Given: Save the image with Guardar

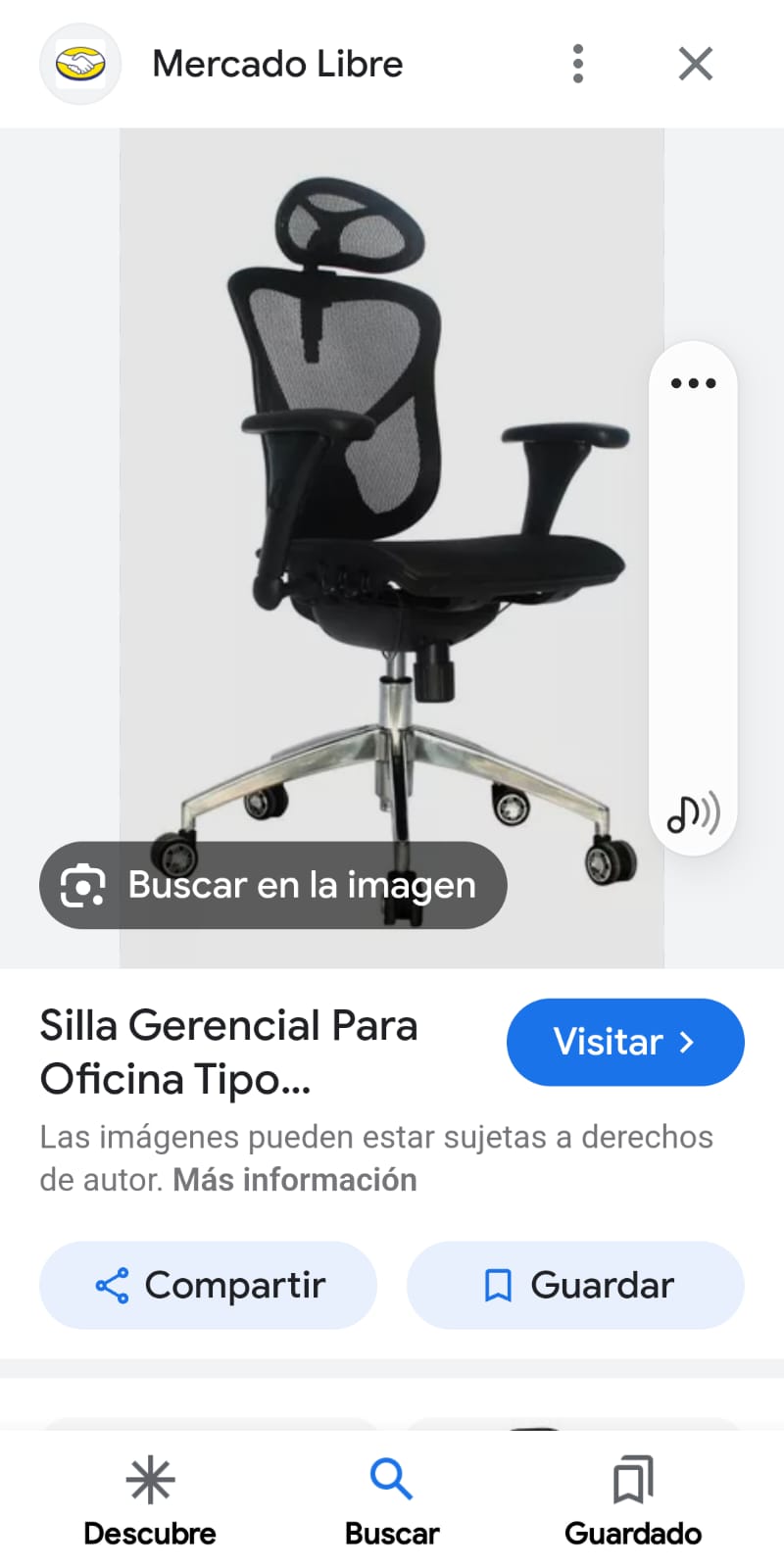Looking at the screenshot, I should 575,1285.
